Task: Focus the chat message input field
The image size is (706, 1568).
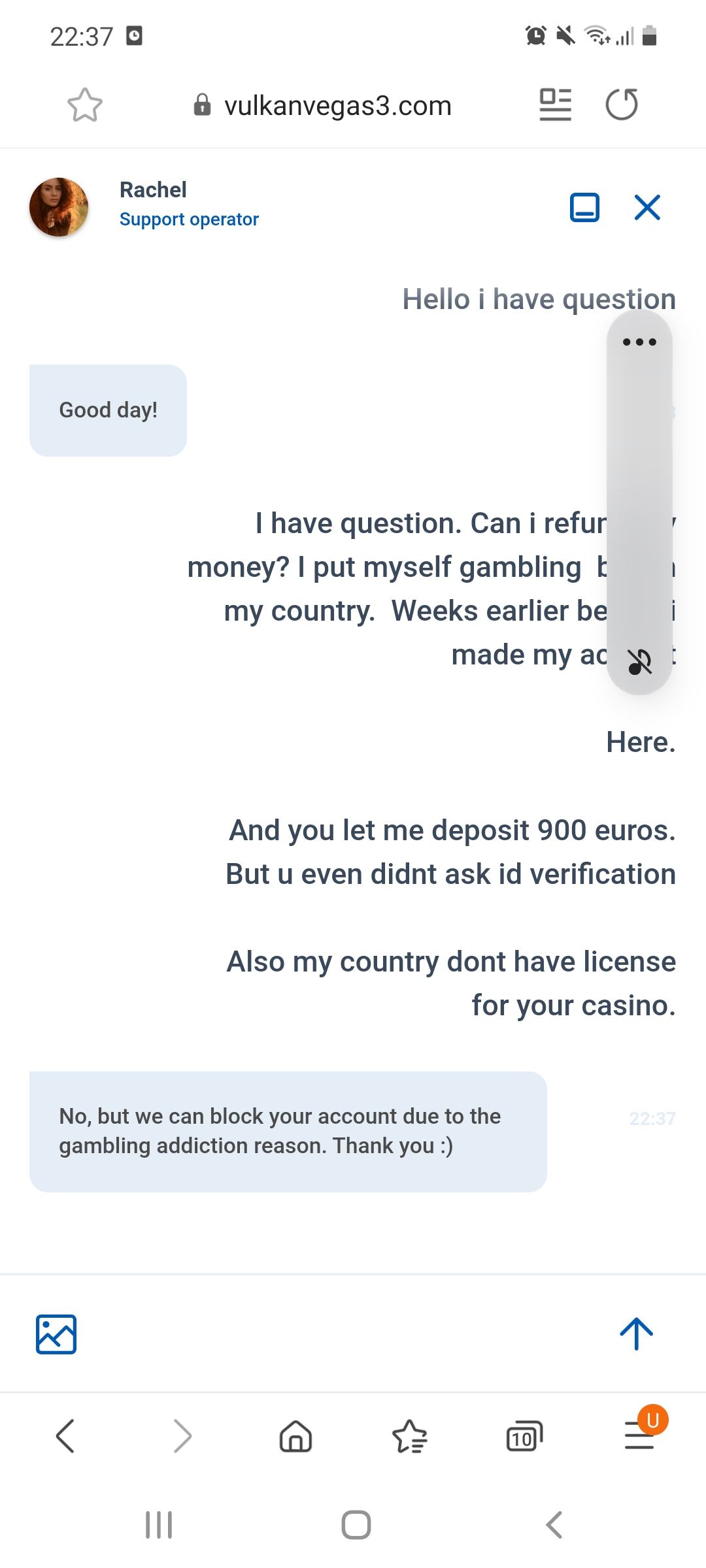Action: click(x=346, y=1334)
